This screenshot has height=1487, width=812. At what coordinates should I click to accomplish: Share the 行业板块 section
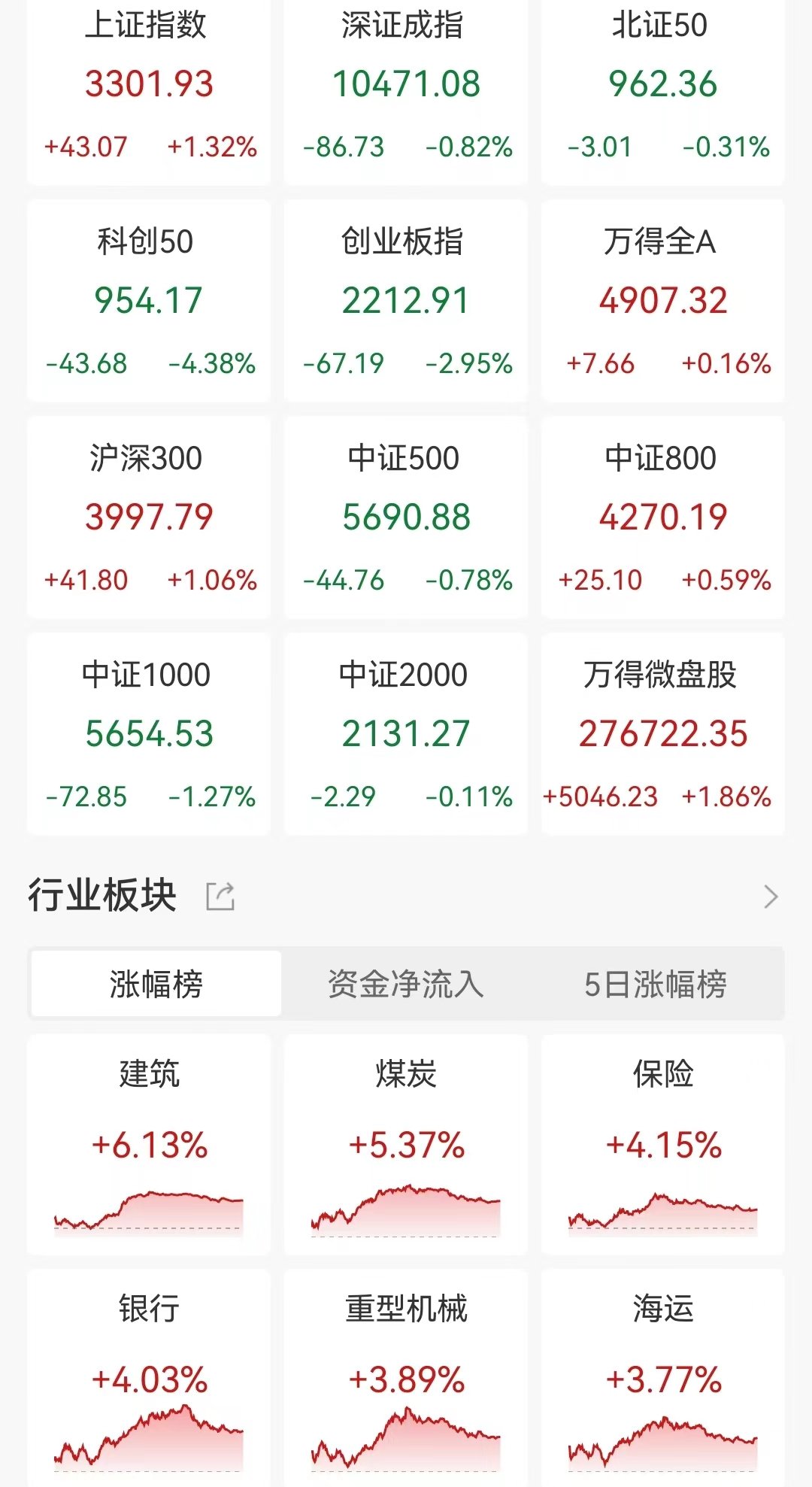(220, 897)
